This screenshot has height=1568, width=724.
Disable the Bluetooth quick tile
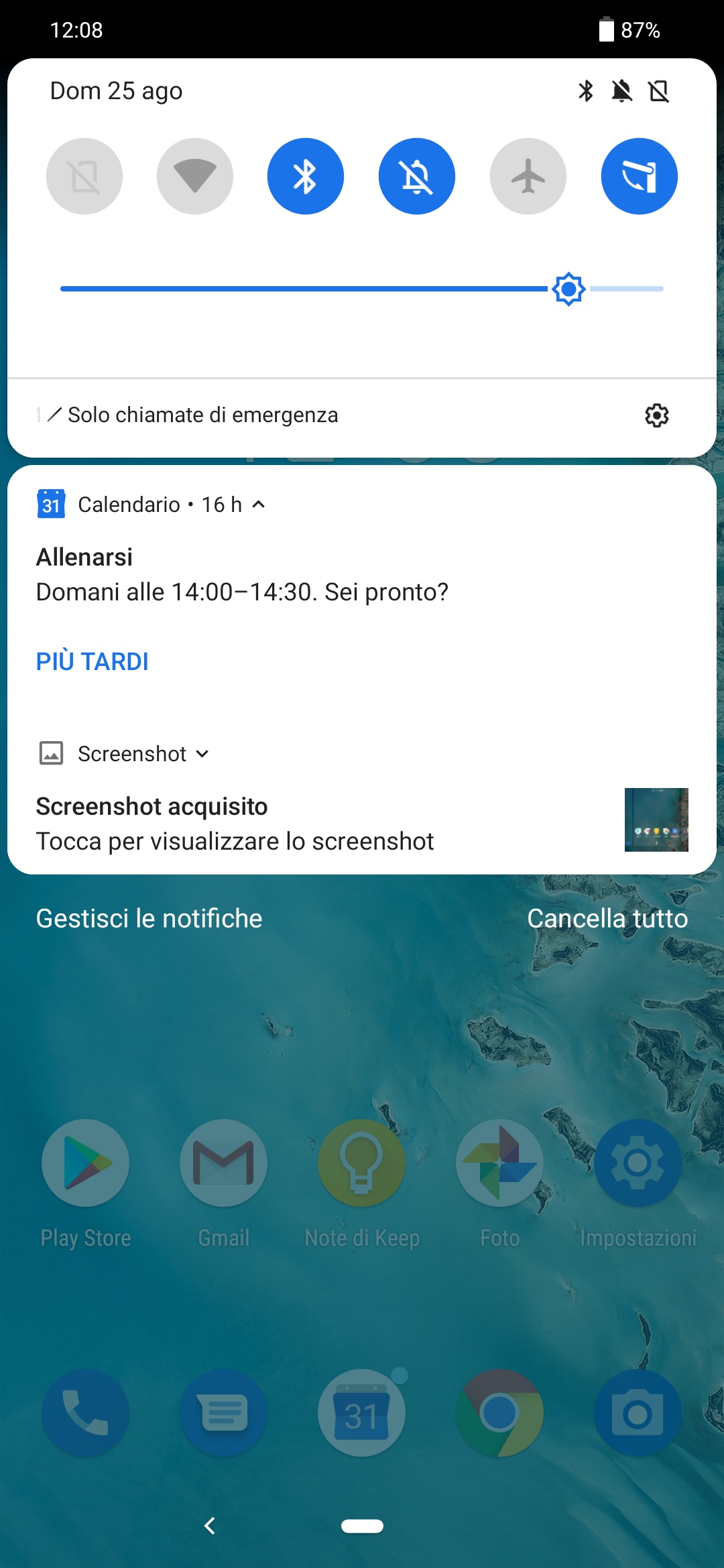tap(306, 176)
